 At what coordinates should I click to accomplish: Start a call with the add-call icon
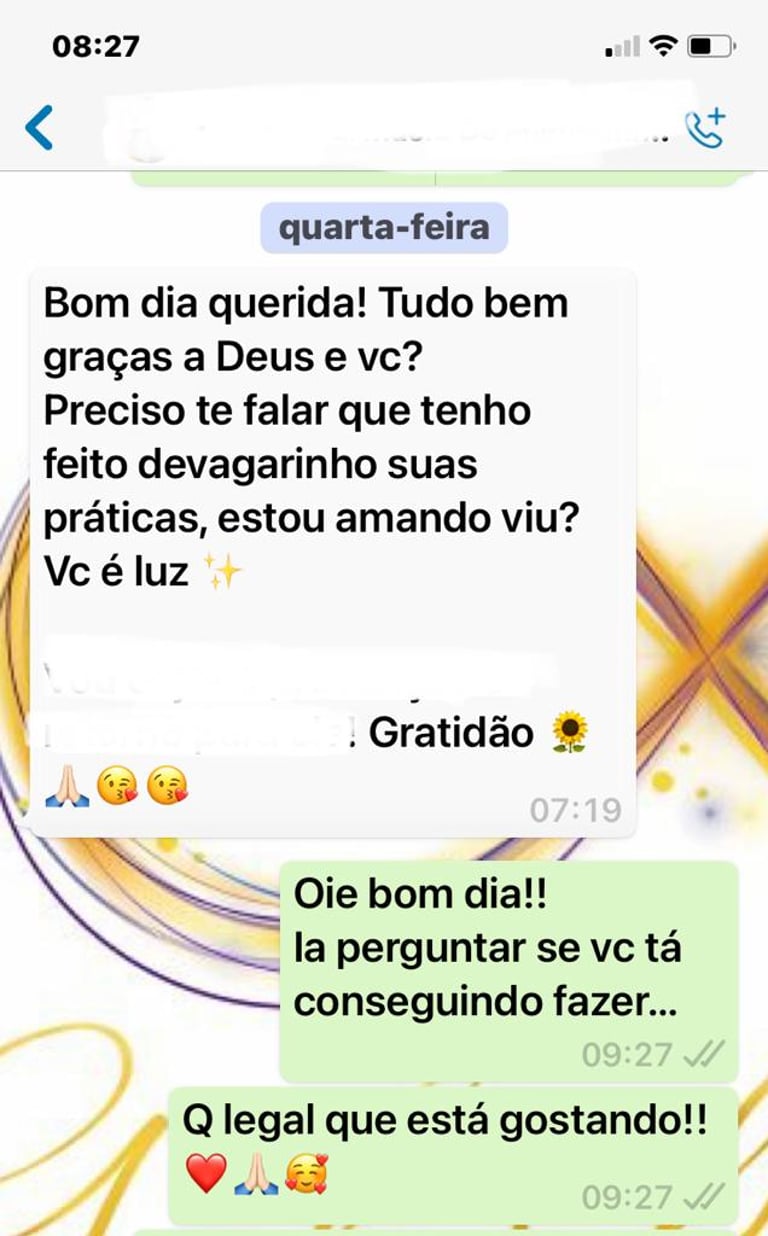705,129
